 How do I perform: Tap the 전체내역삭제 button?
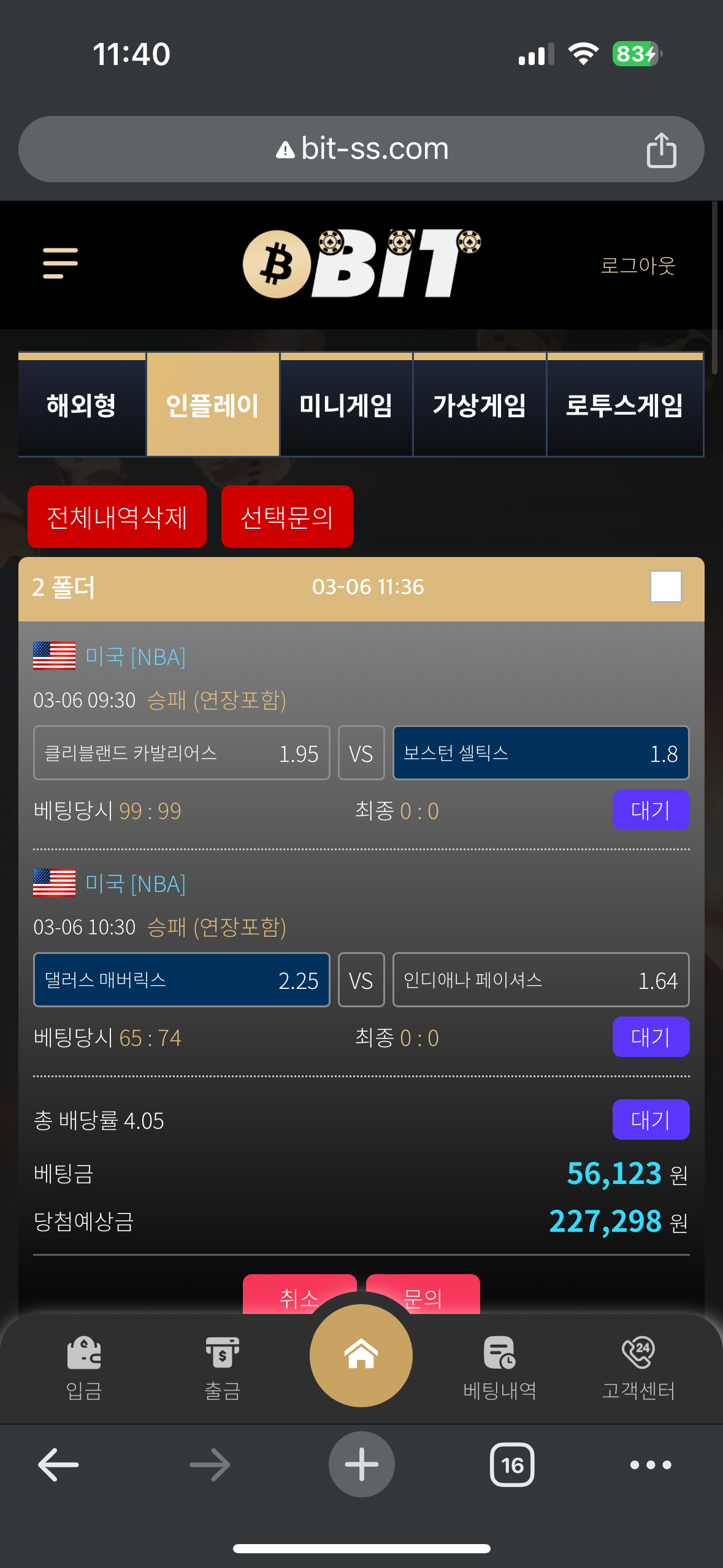pyautogui.click(x=117, y=517)
